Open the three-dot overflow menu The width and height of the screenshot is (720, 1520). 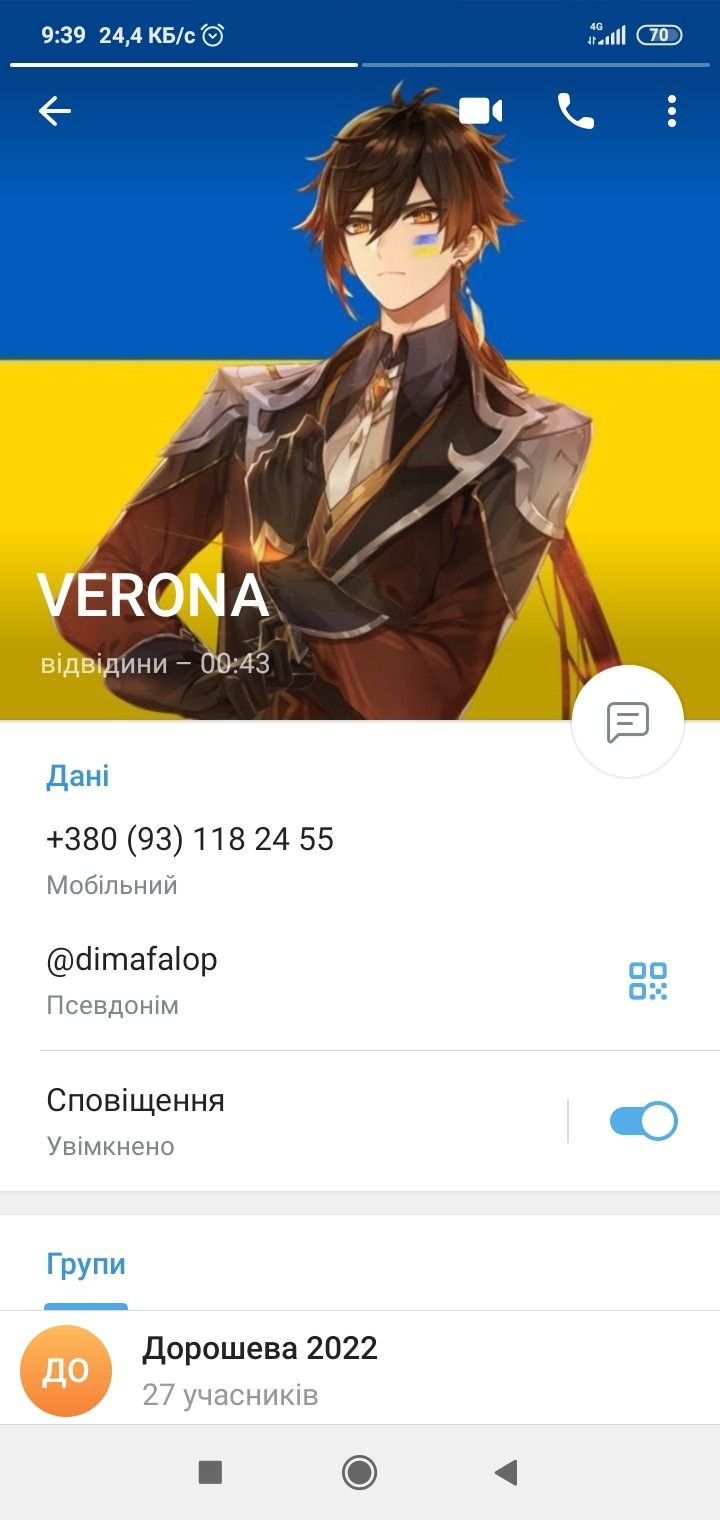coord(672,111)
